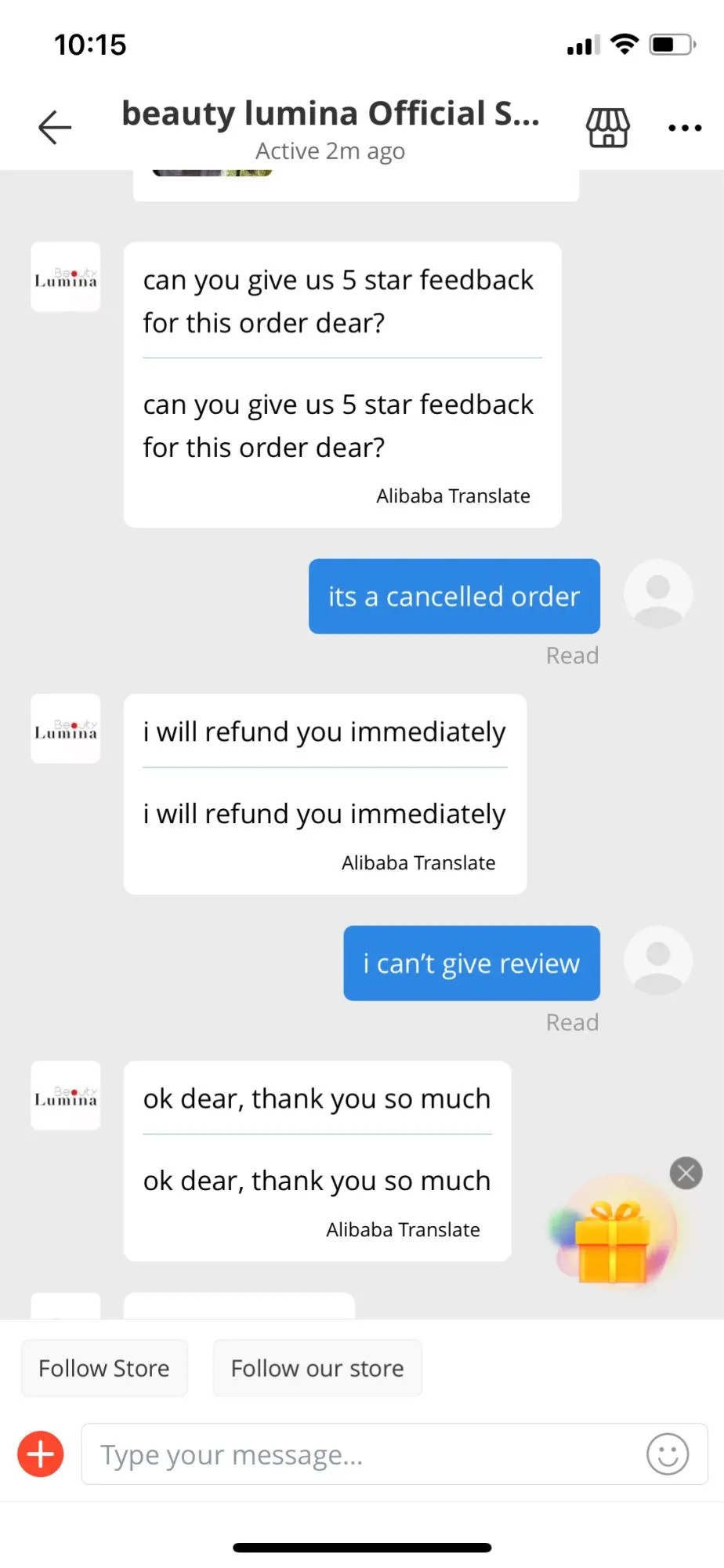This screenshot has height=1568, width=724.
Task: Tap the Follow Store chip
Action: pyautogui.click(x=104, y=1368)
